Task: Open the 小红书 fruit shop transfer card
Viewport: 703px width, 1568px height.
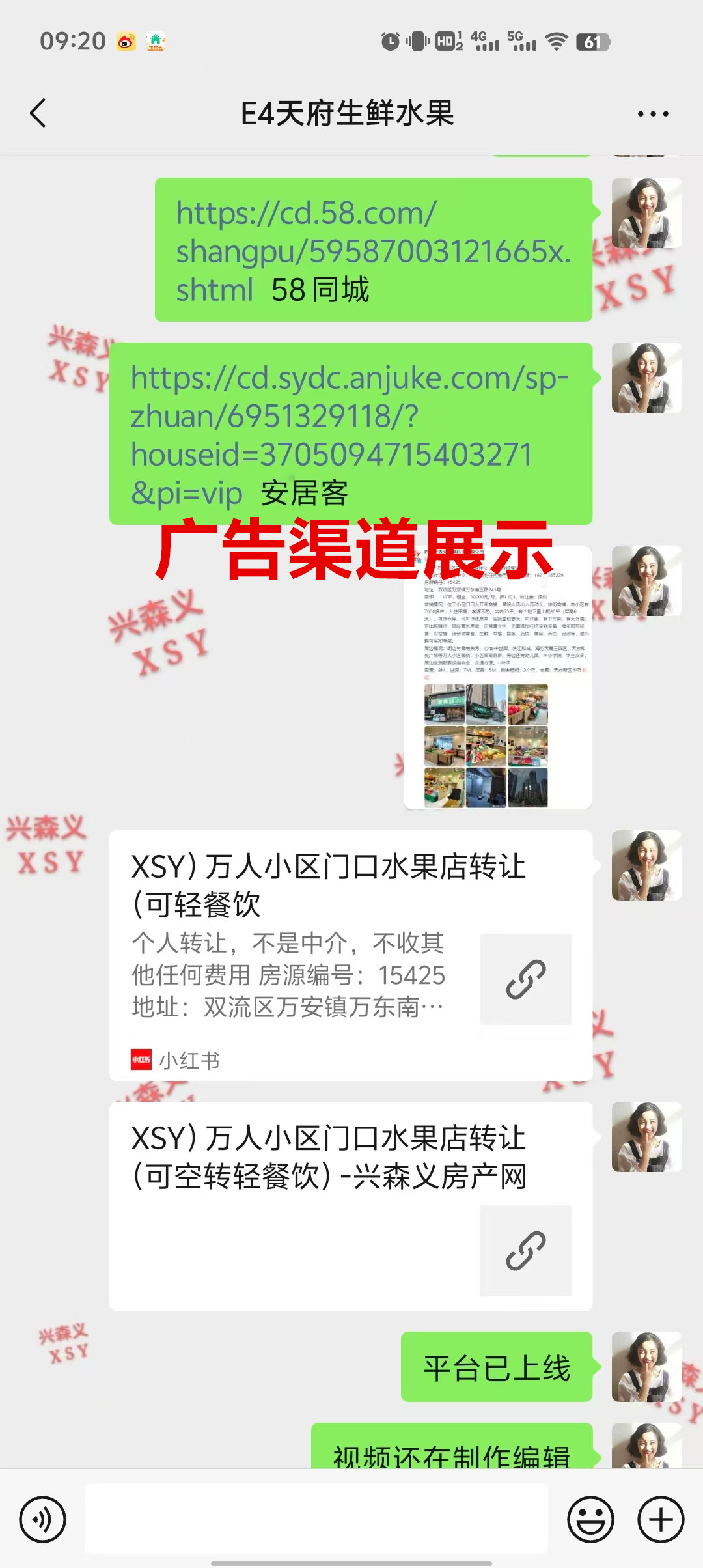Action: [x=350, y=955]
